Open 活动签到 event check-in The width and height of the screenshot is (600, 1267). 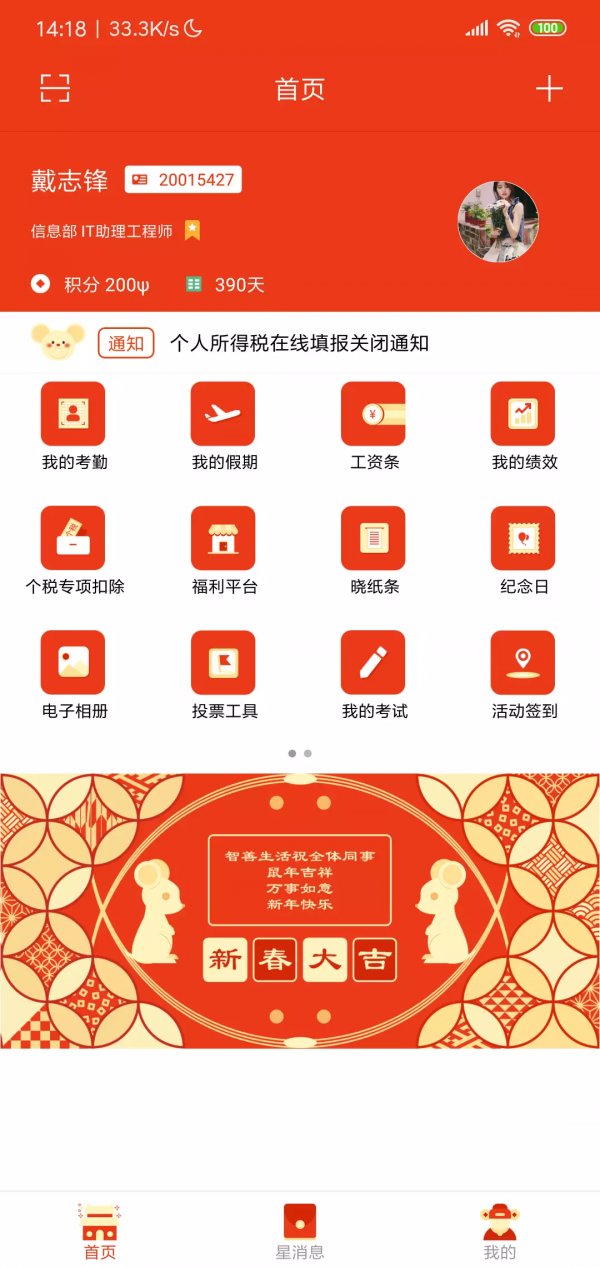(x=523, y=662)
